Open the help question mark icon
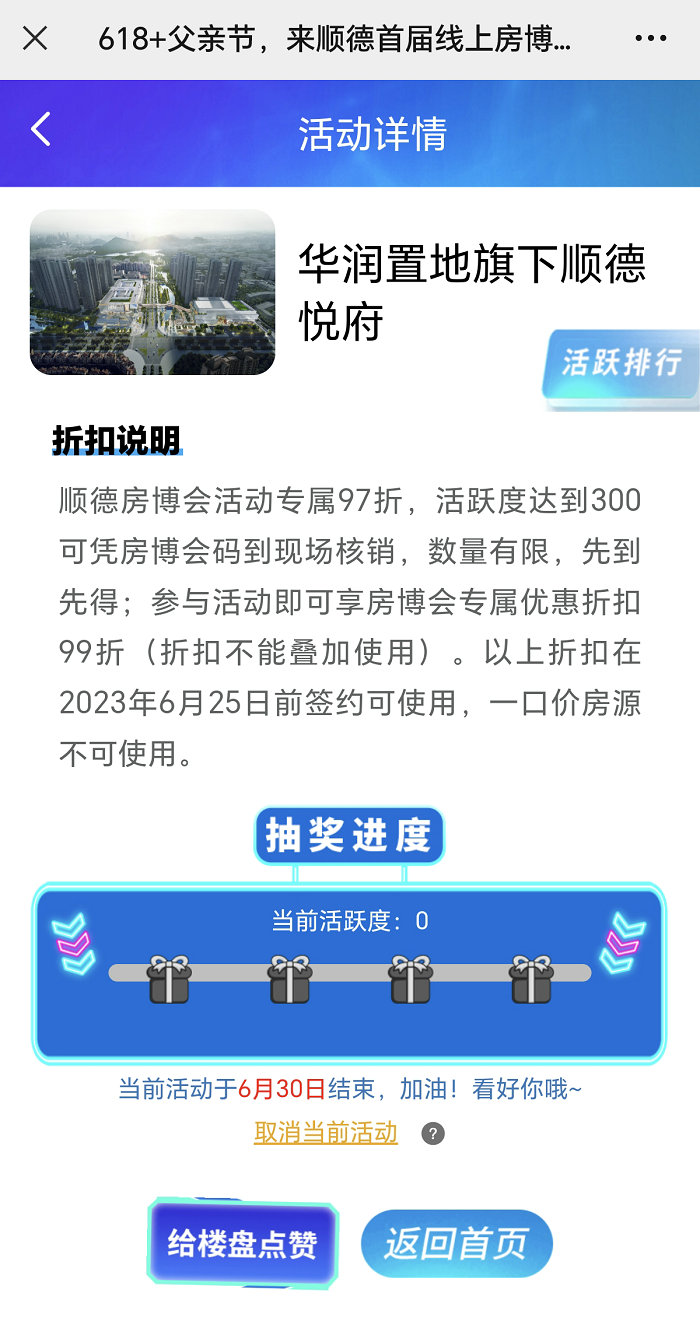This screenshot has width=700, height=1328. click(432, 1134)
